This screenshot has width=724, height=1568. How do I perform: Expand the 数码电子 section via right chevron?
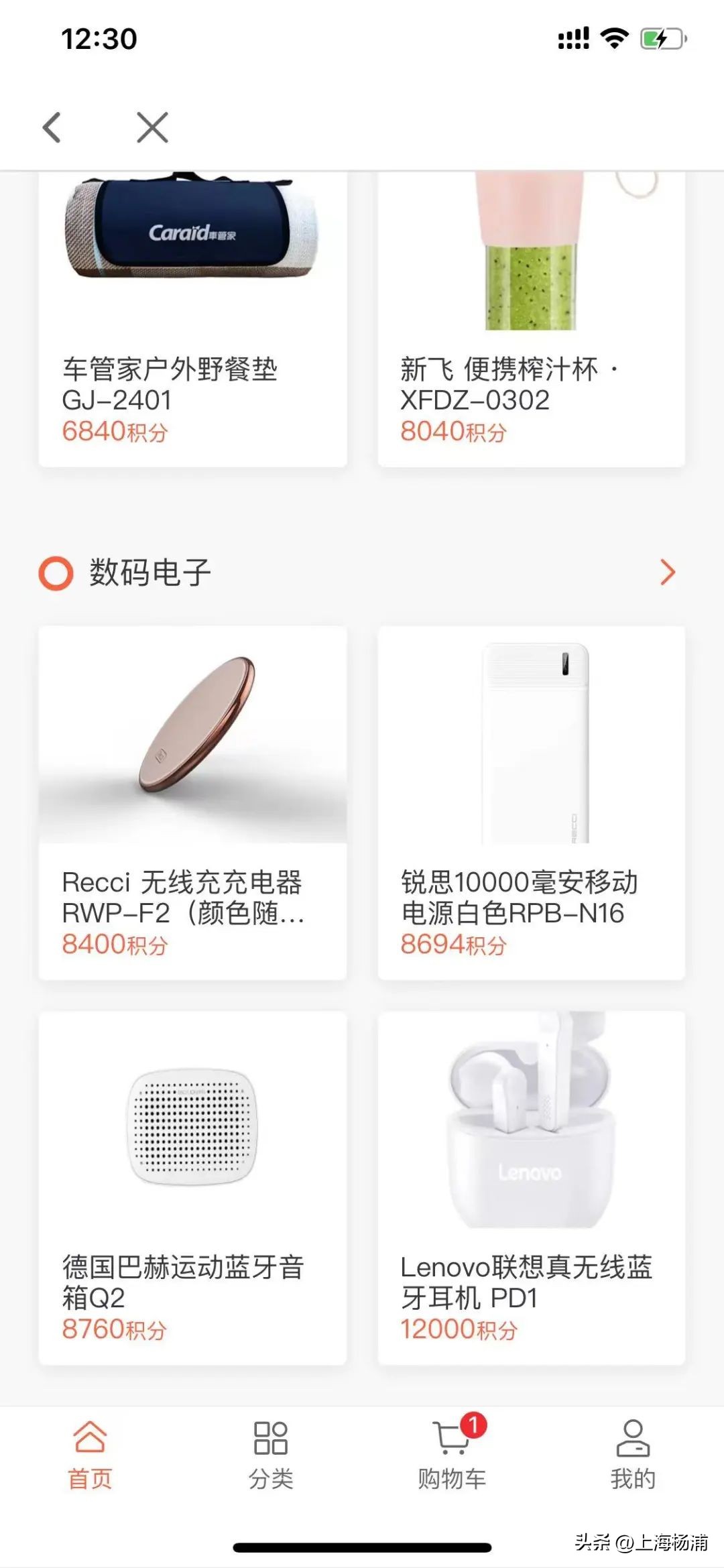tap(668, 573)
